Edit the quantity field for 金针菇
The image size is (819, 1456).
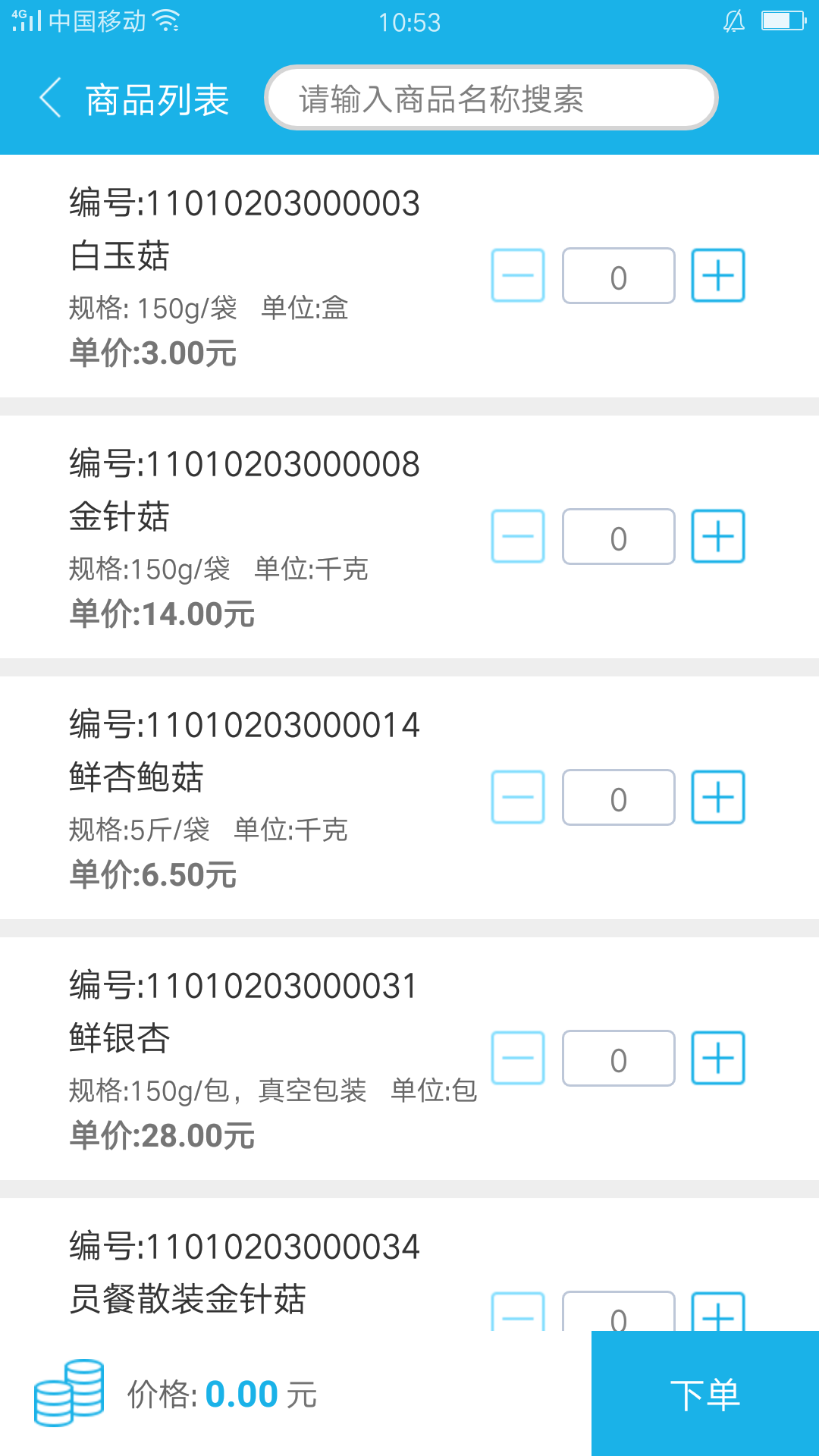pos(618,537)
